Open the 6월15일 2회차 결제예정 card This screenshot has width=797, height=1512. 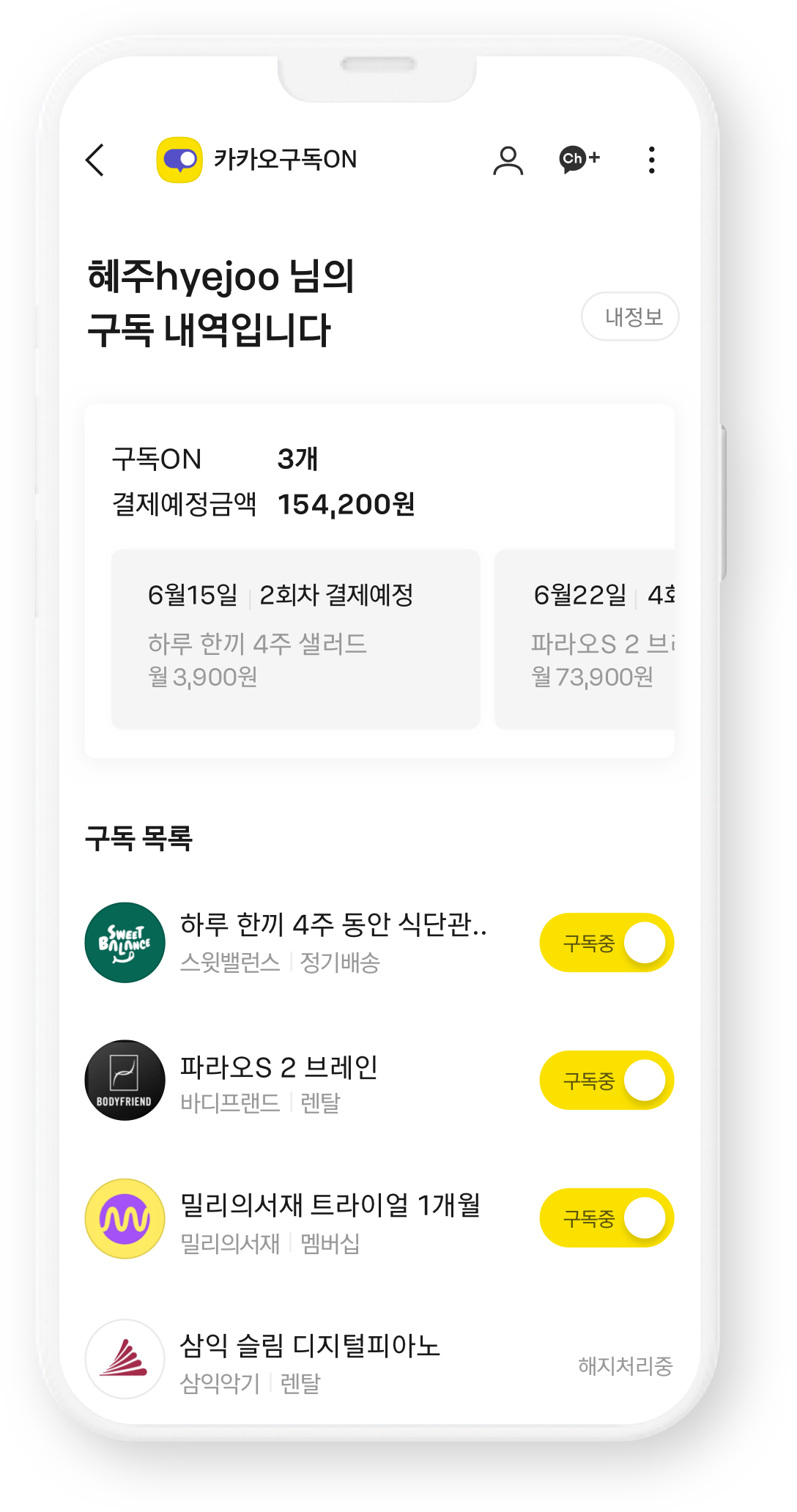click(x=295, y=639)
